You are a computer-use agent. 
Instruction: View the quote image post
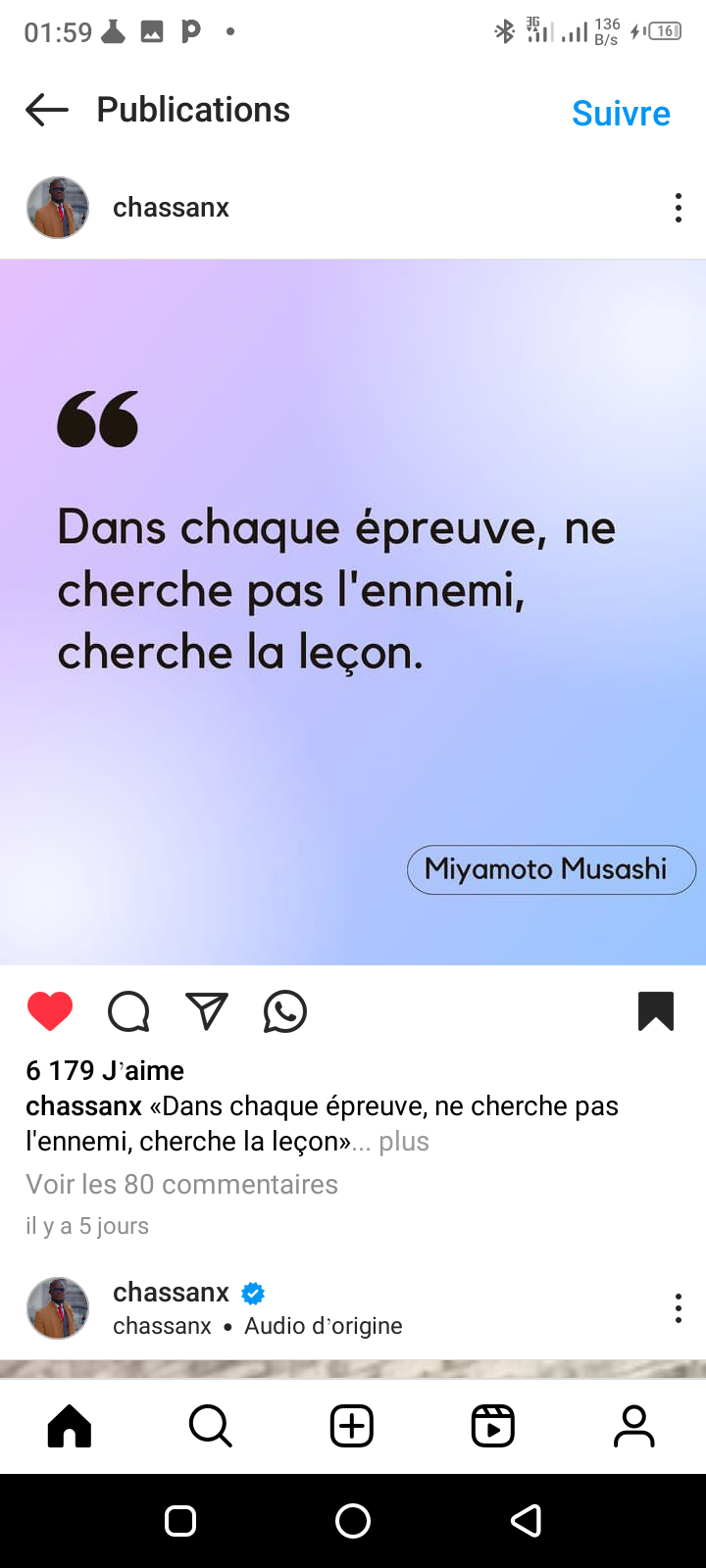(x=353, y=612)
